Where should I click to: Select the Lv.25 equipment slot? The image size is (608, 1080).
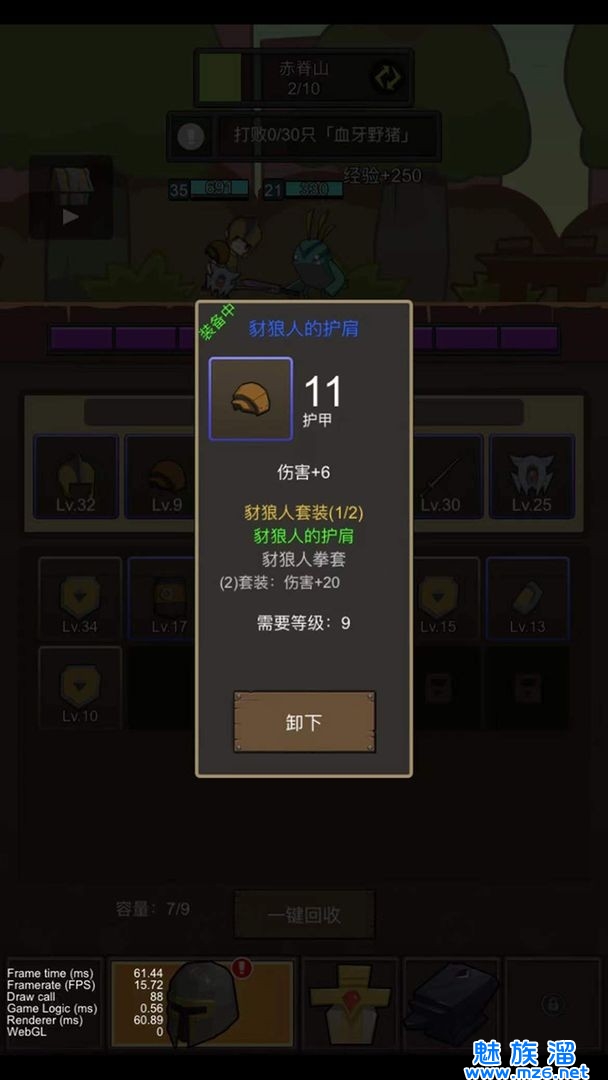tap(531, 478)
